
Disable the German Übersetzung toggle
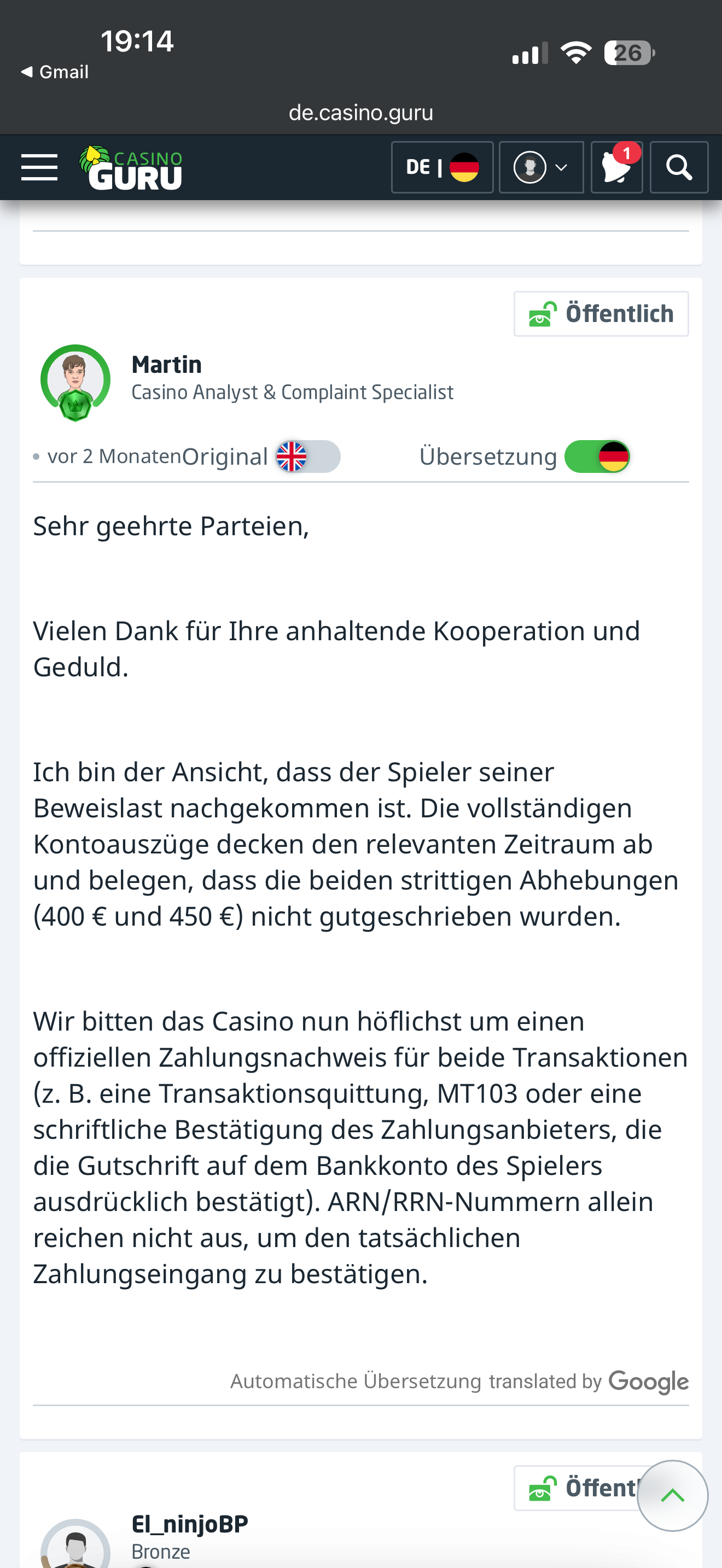pos(597,457)
